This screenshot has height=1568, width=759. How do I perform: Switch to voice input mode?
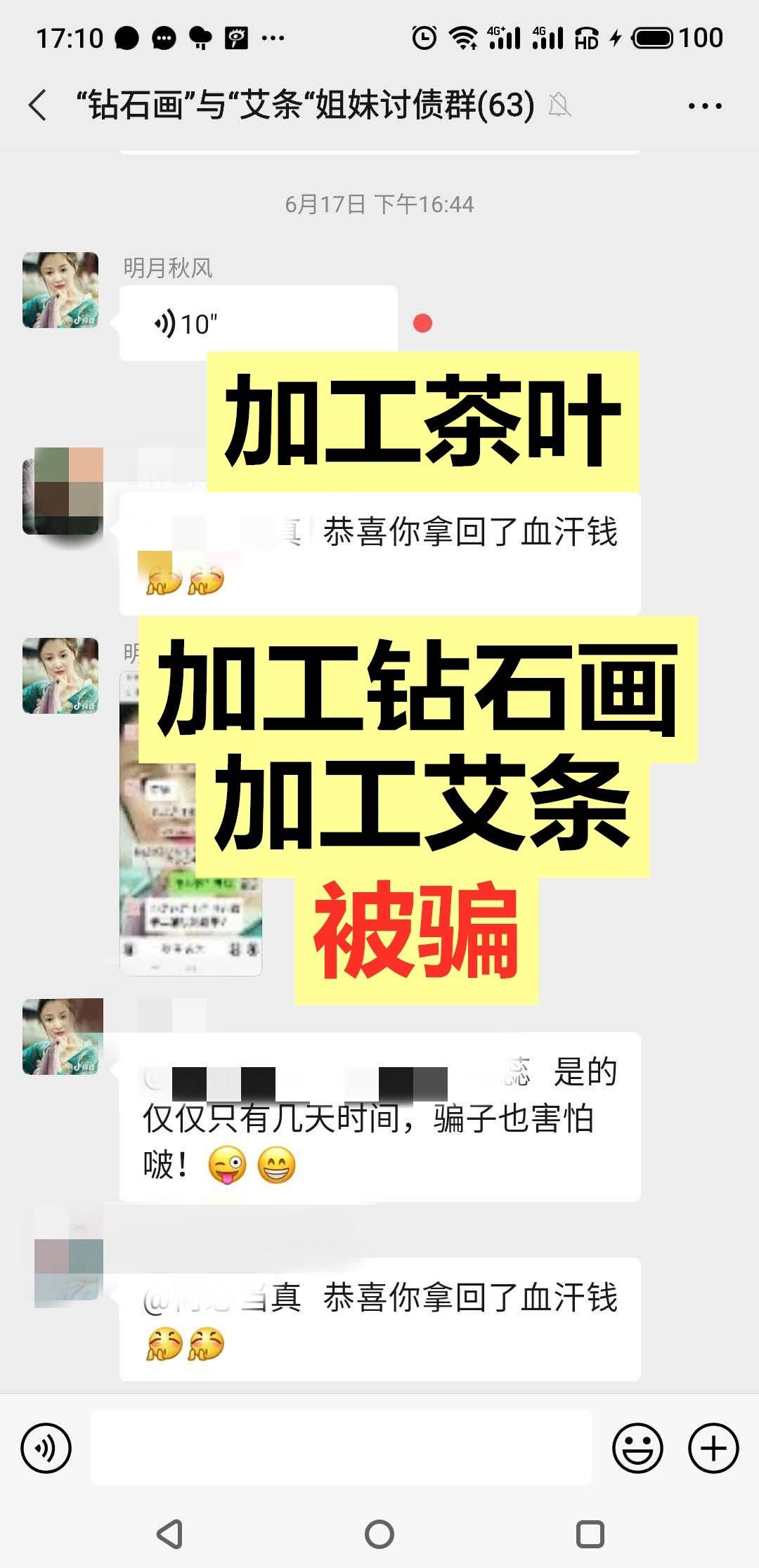point(46,1448)
